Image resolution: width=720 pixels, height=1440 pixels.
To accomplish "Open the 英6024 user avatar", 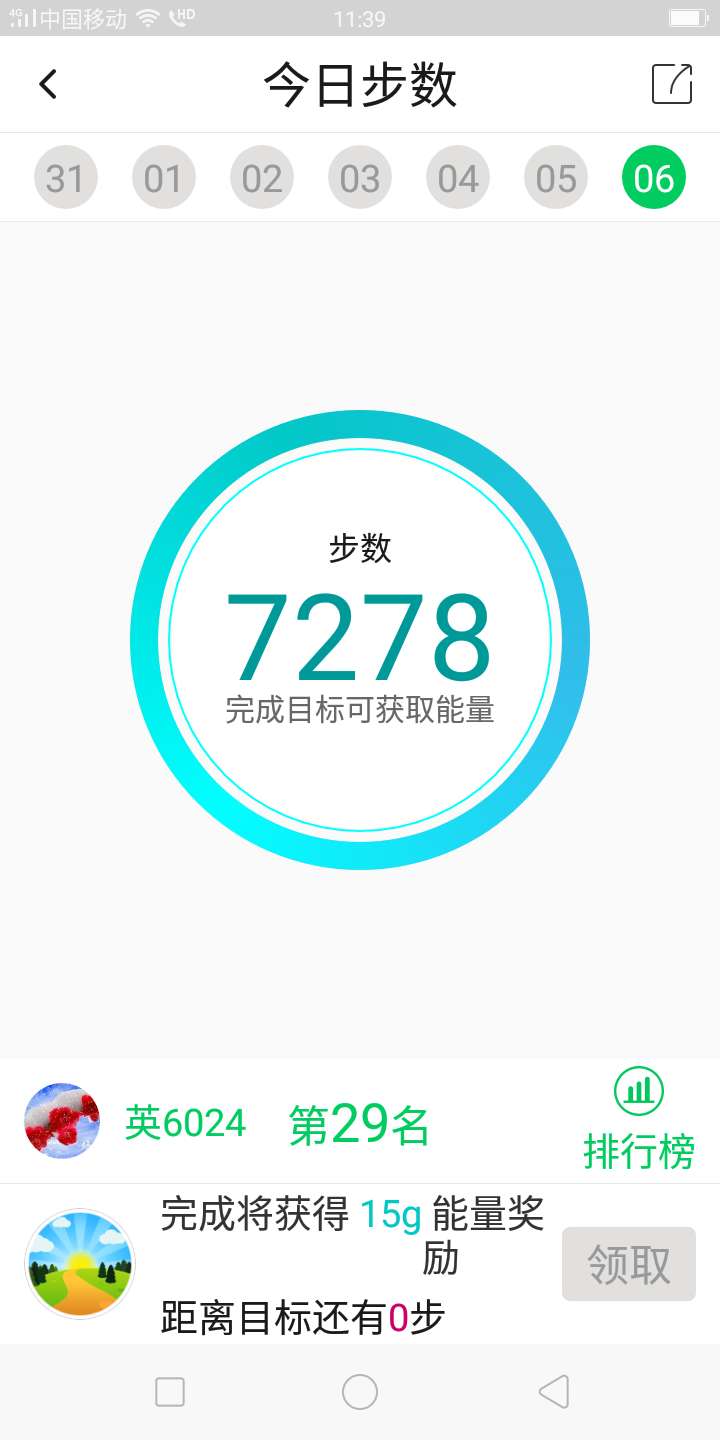I will click(62, 1122).
